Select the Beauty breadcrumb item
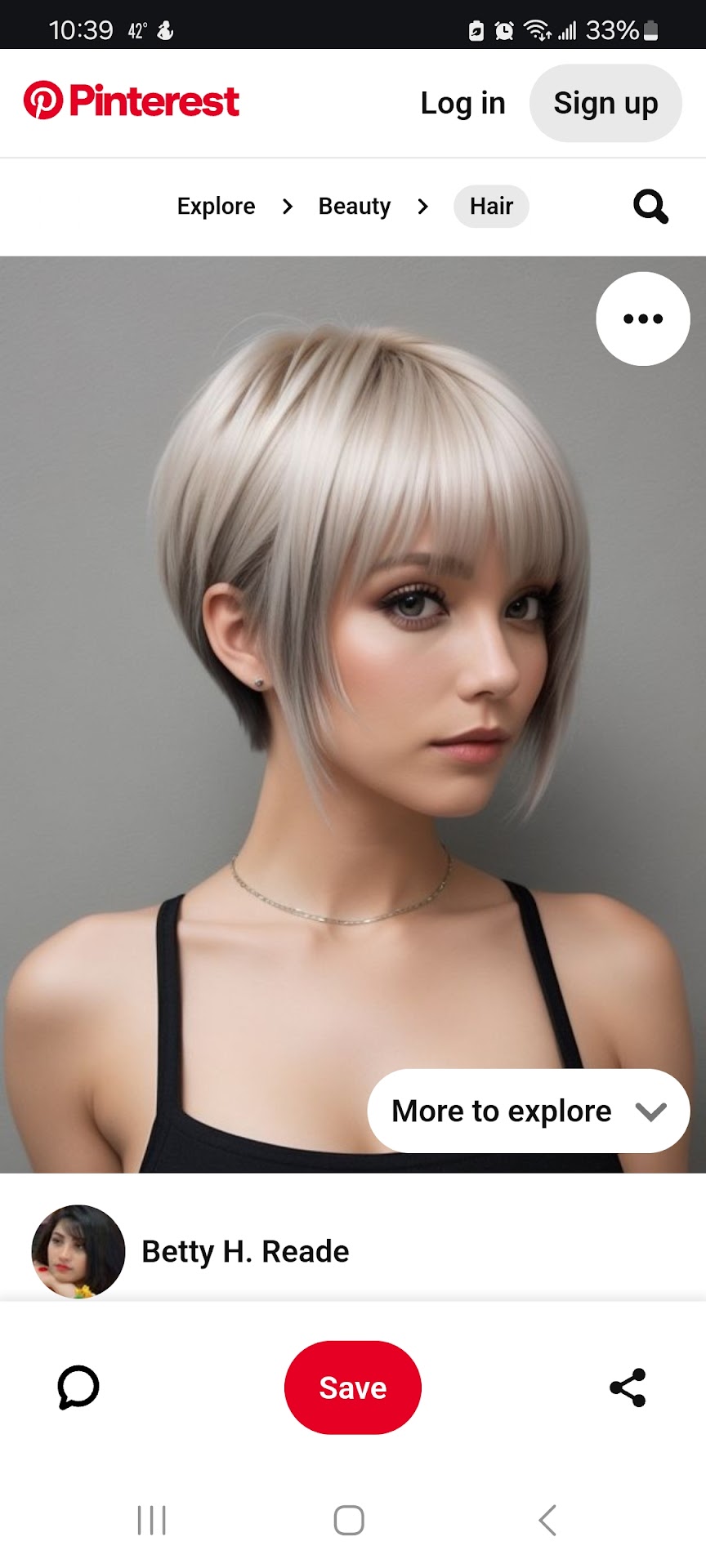This screenshot has height=1568, width=706. click(x=353, y=207)
